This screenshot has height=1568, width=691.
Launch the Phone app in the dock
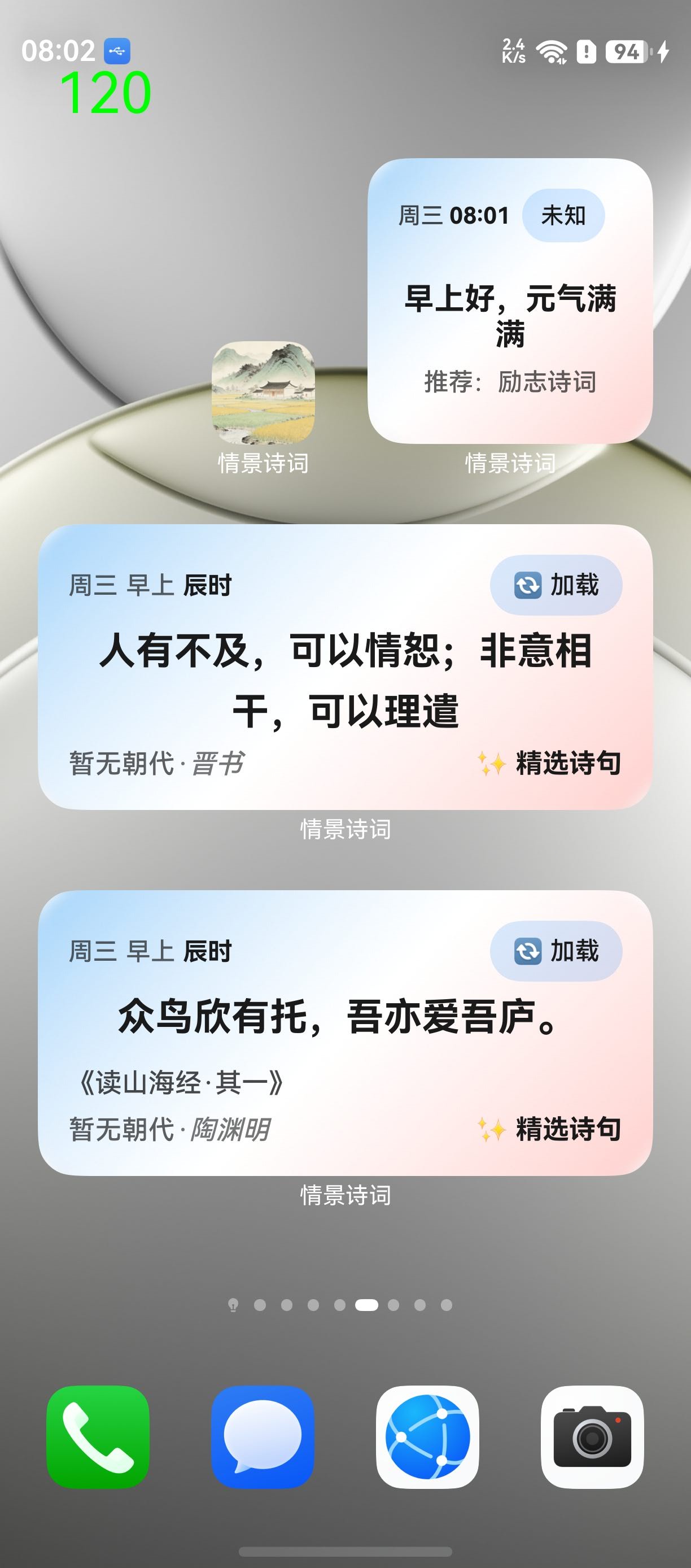[98, 1437]
